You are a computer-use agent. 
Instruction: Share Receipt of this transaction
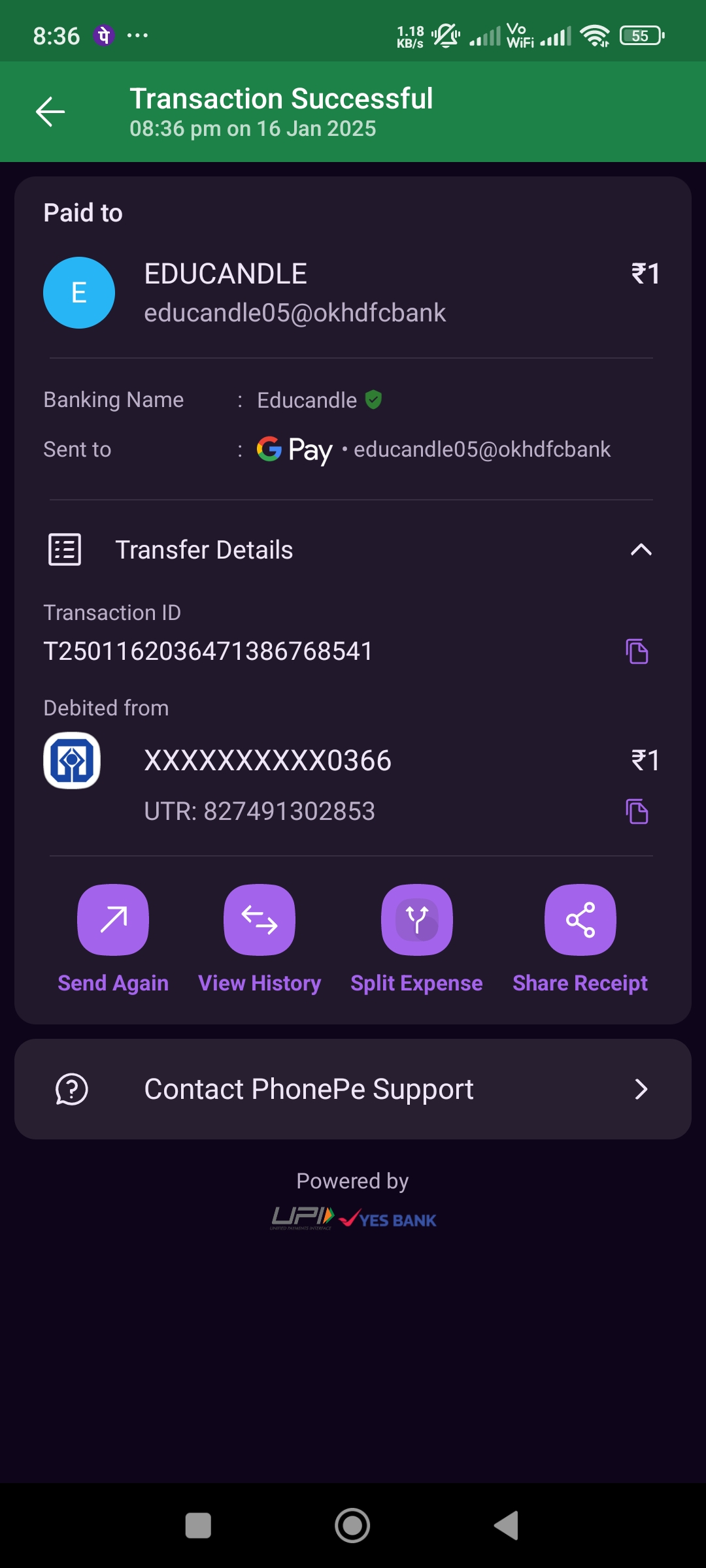pos(580,920)
